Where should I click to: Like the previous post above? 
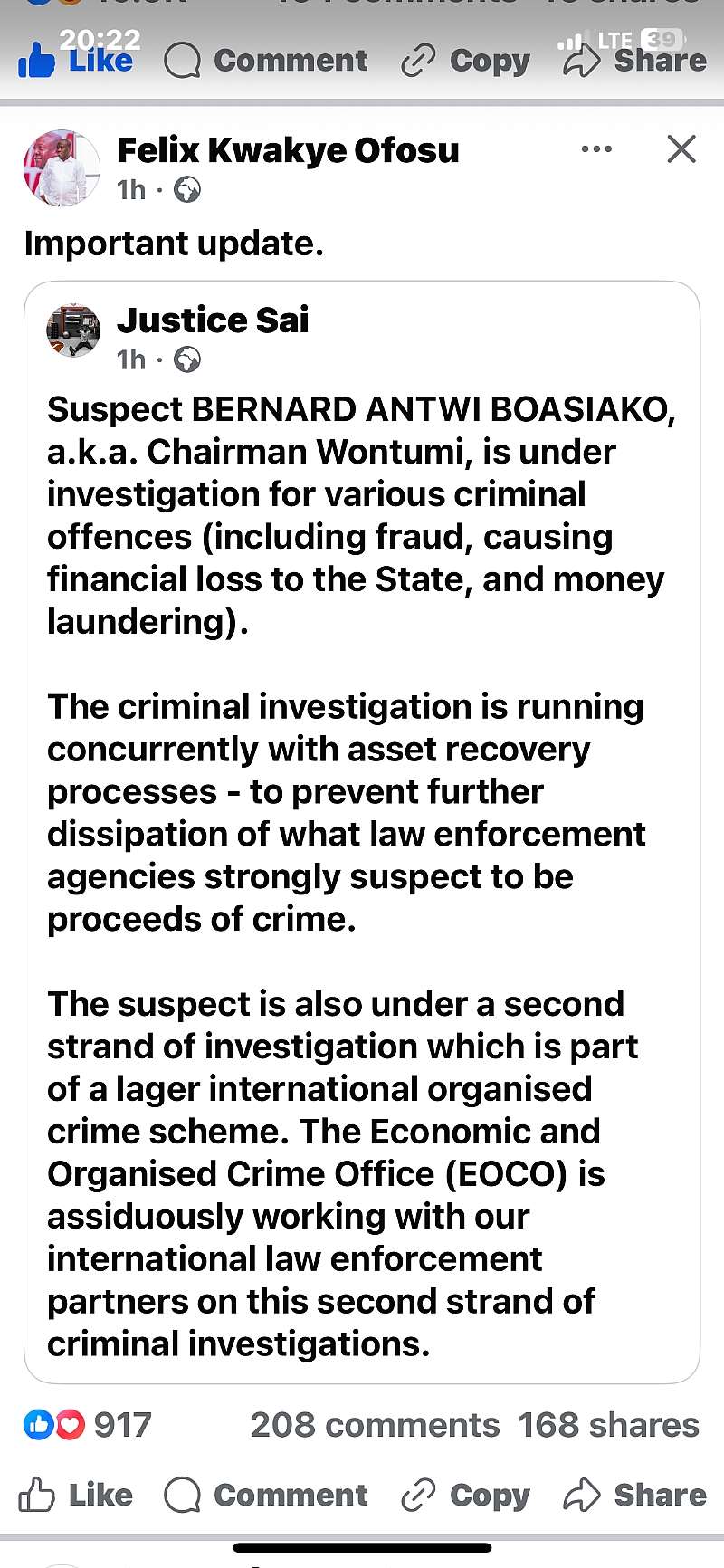click(x=76, y=61)
